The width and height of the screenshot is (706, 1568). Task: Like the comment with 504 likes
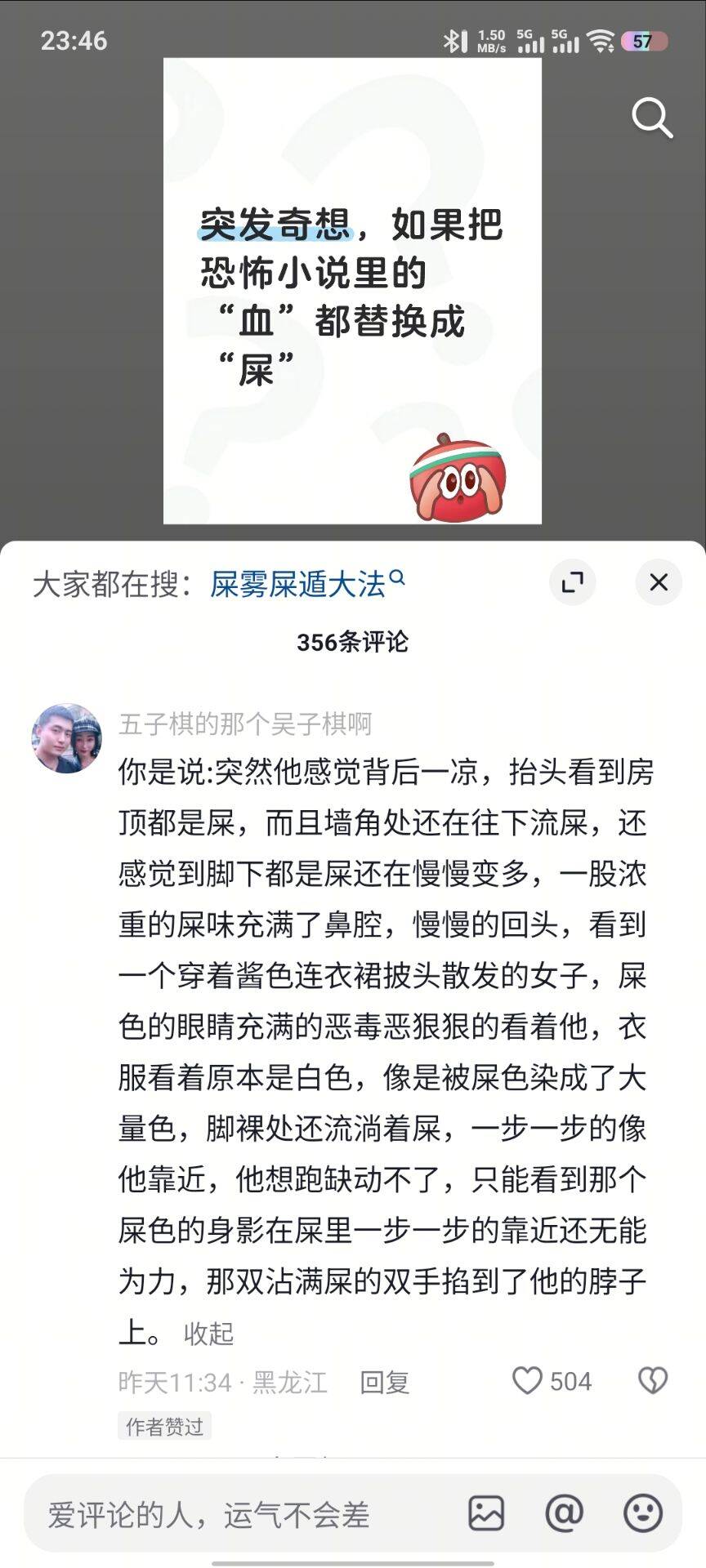[528, 1381]
